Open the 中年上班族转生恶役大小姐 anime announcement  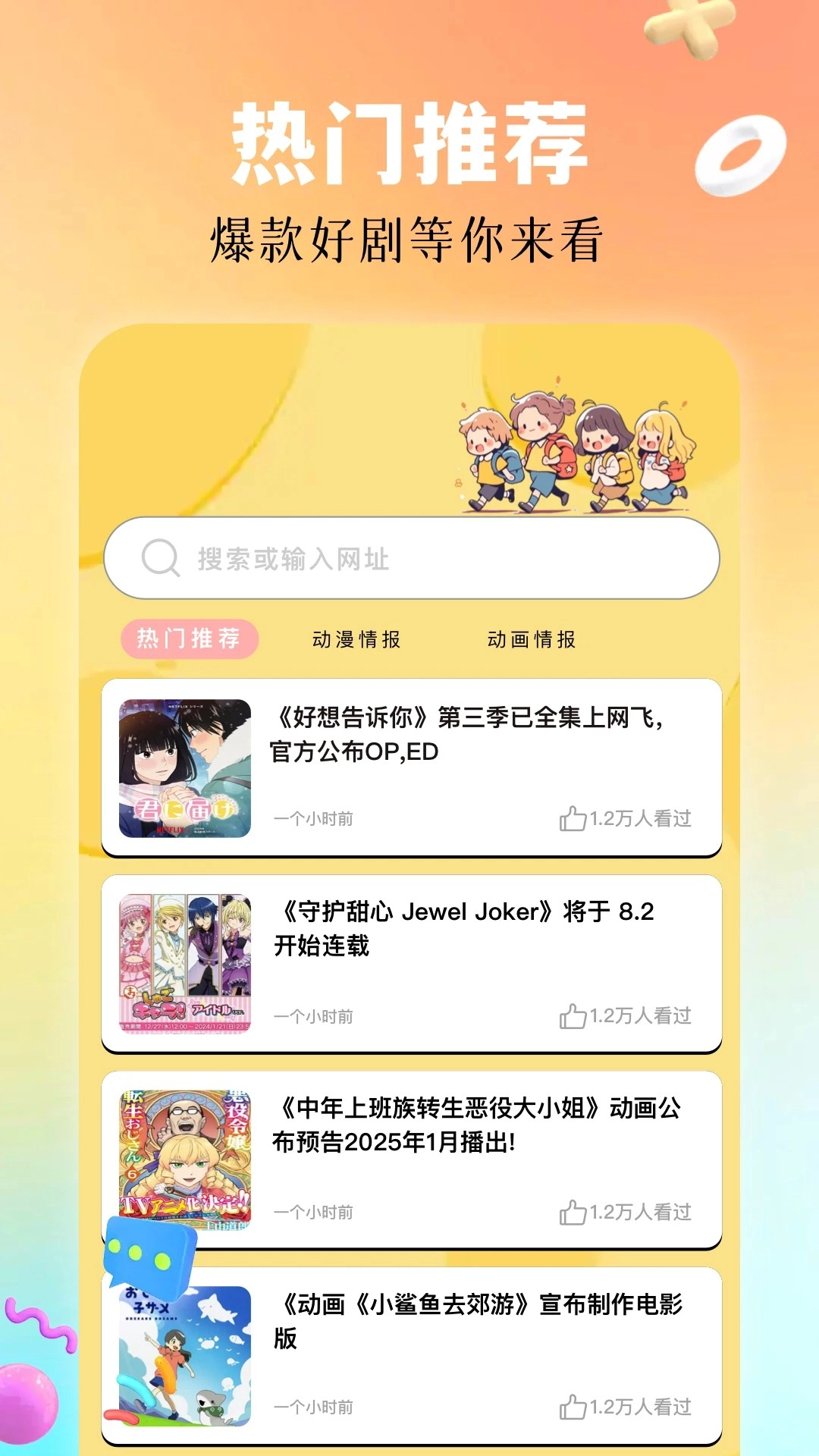pos(478,1117)
